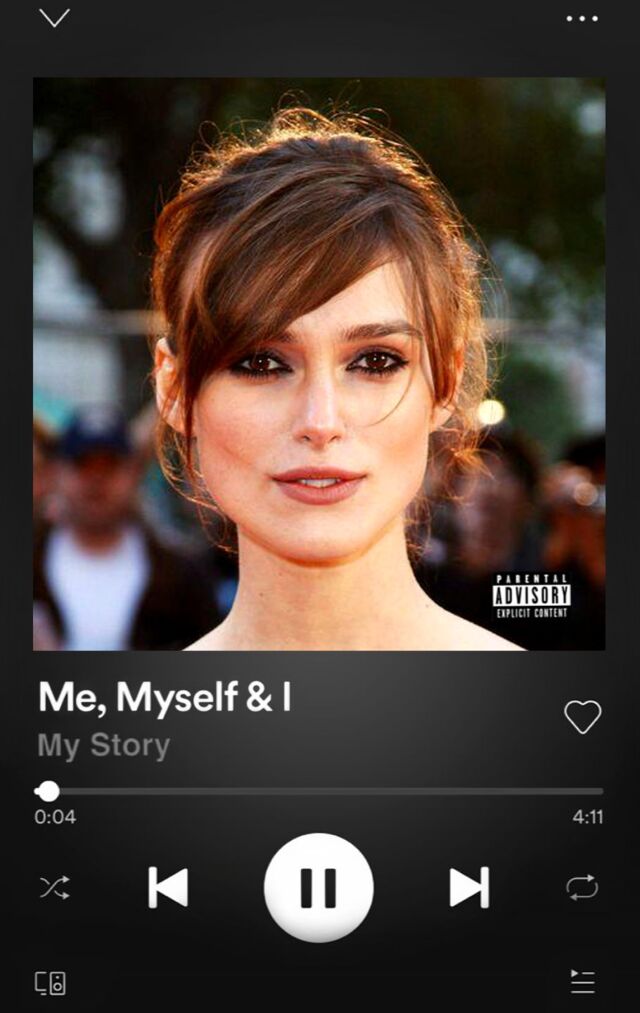Open the connect to a device menu

click(x=51, y=982)
